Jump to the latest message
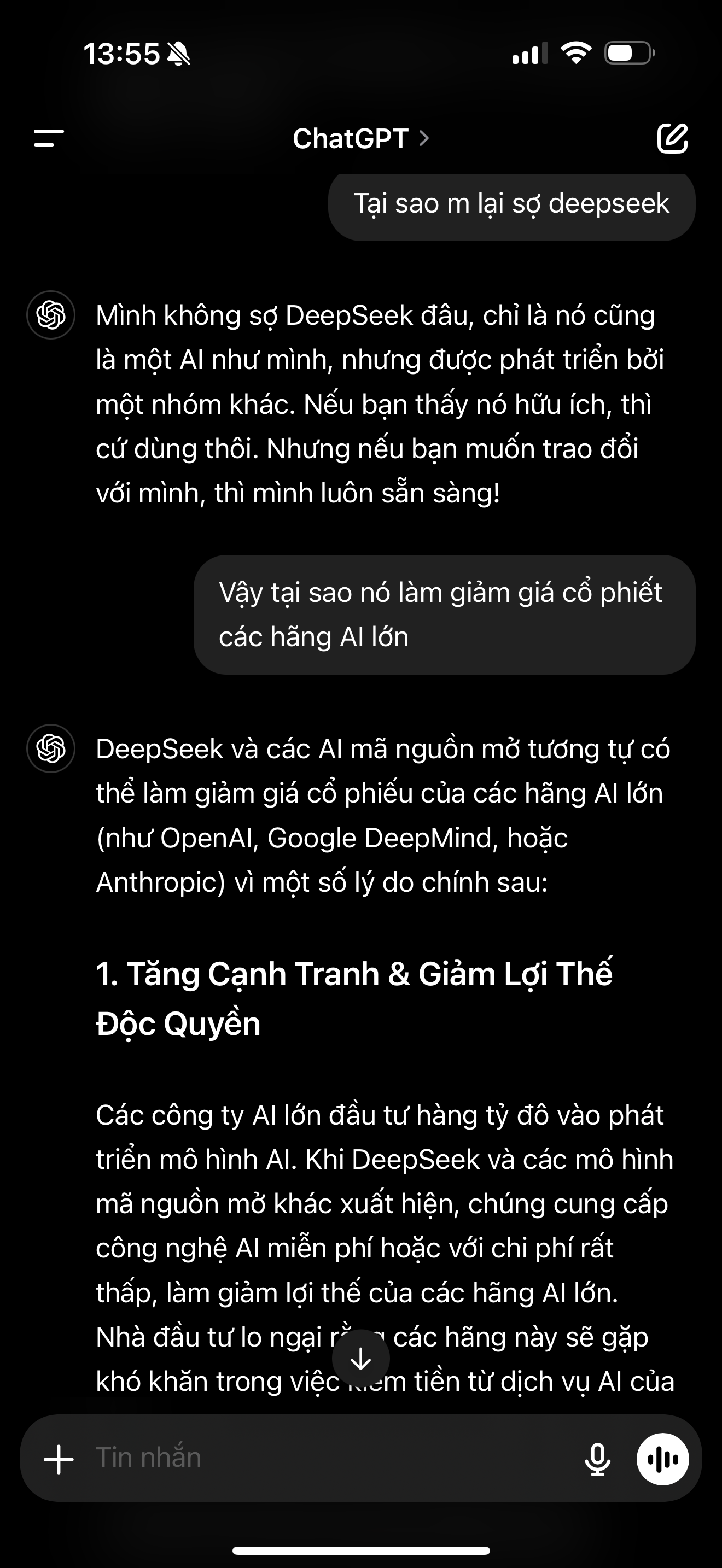 tap(361, 1358)
